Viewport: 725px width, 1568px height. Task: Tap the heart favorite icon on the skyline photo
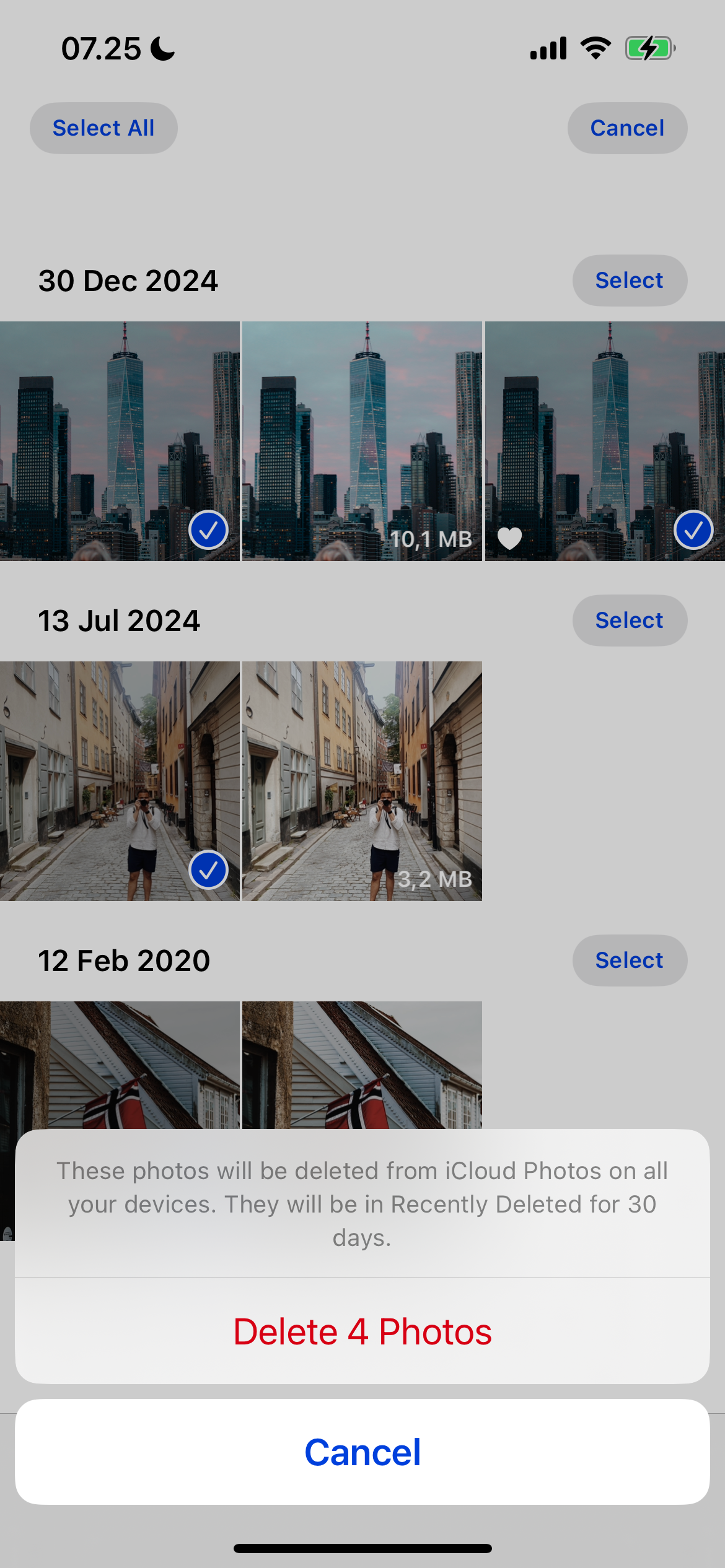click(x=510, y=538)
